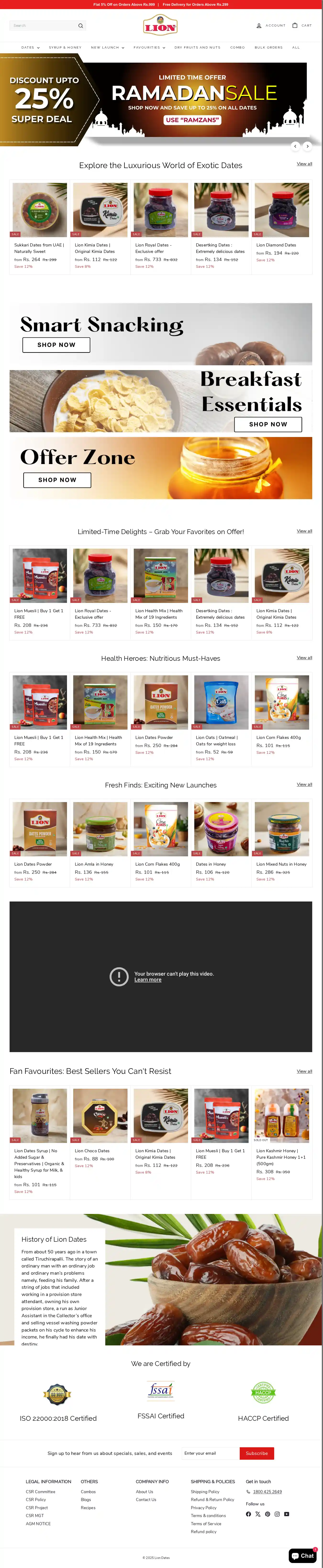This screenshot has width=323, height=1568.
Task: Shop now in Breakfast Essentials banner
Action: (267, 424)
